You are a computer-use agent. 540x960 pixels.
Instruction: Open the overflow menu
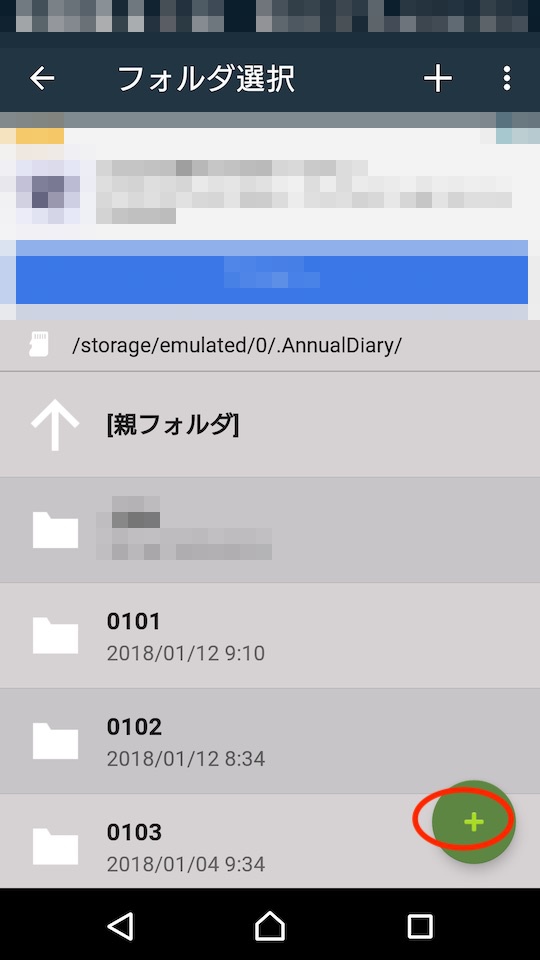[507, 78]
